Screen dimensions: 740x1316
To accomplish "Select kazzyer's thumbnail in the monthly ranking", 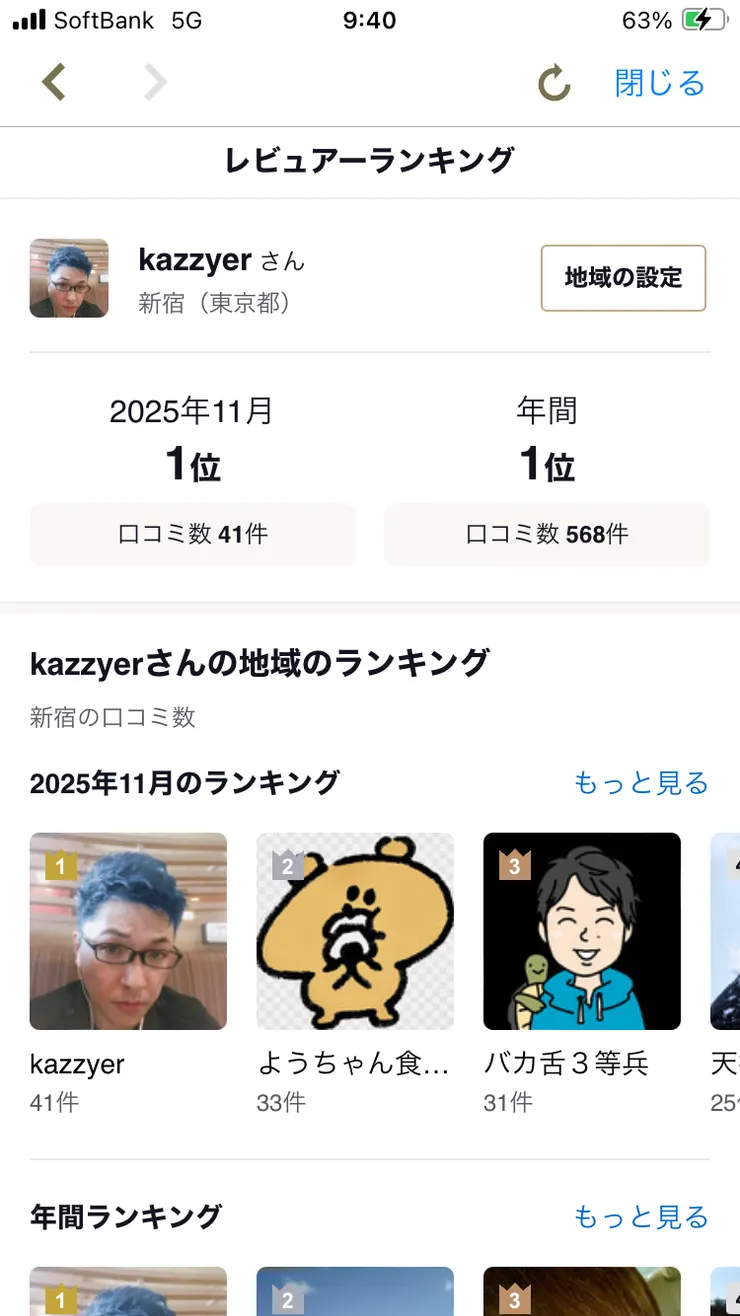I will pos(128,931).
